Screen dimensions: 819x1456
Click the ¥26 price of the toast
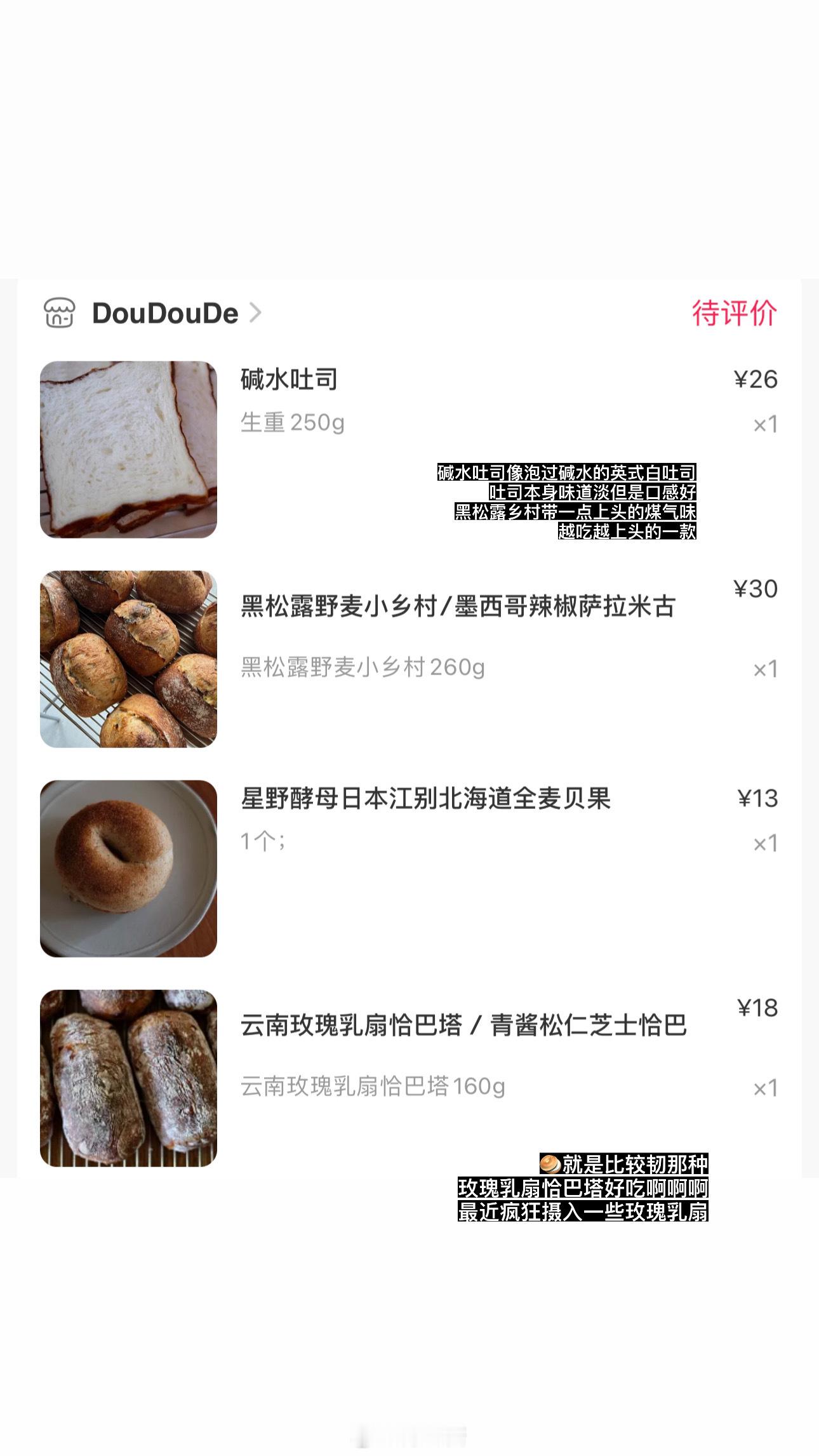pyautogui.click(x=758, y=380)
